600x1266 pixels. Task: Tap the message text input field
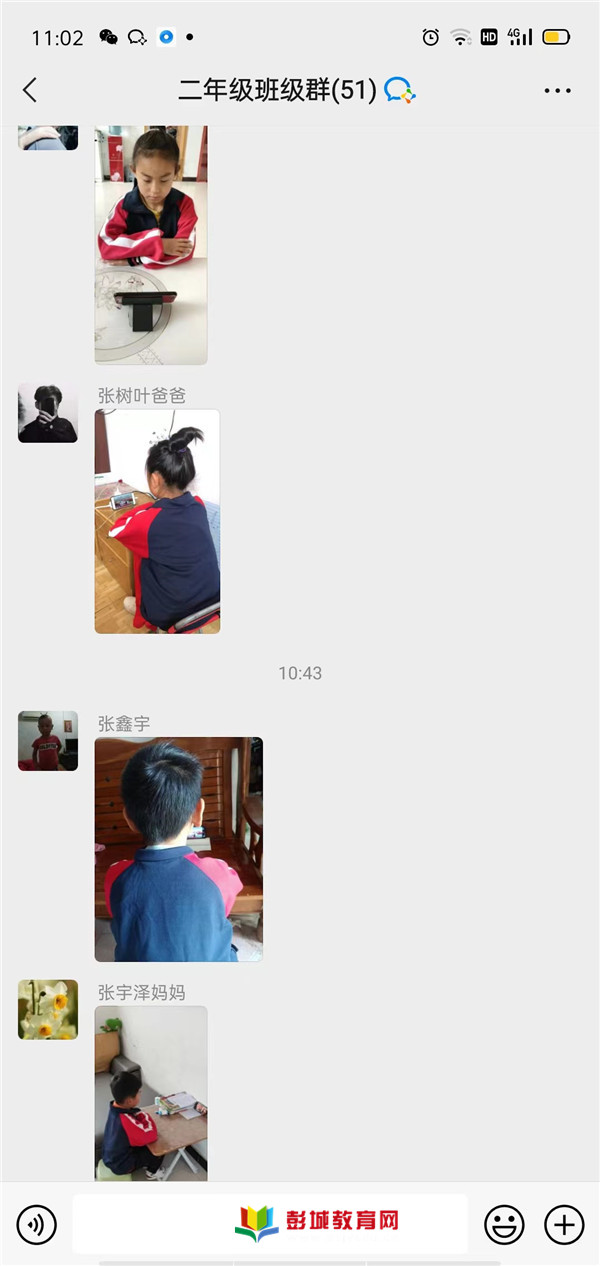tap(270, 1224)
